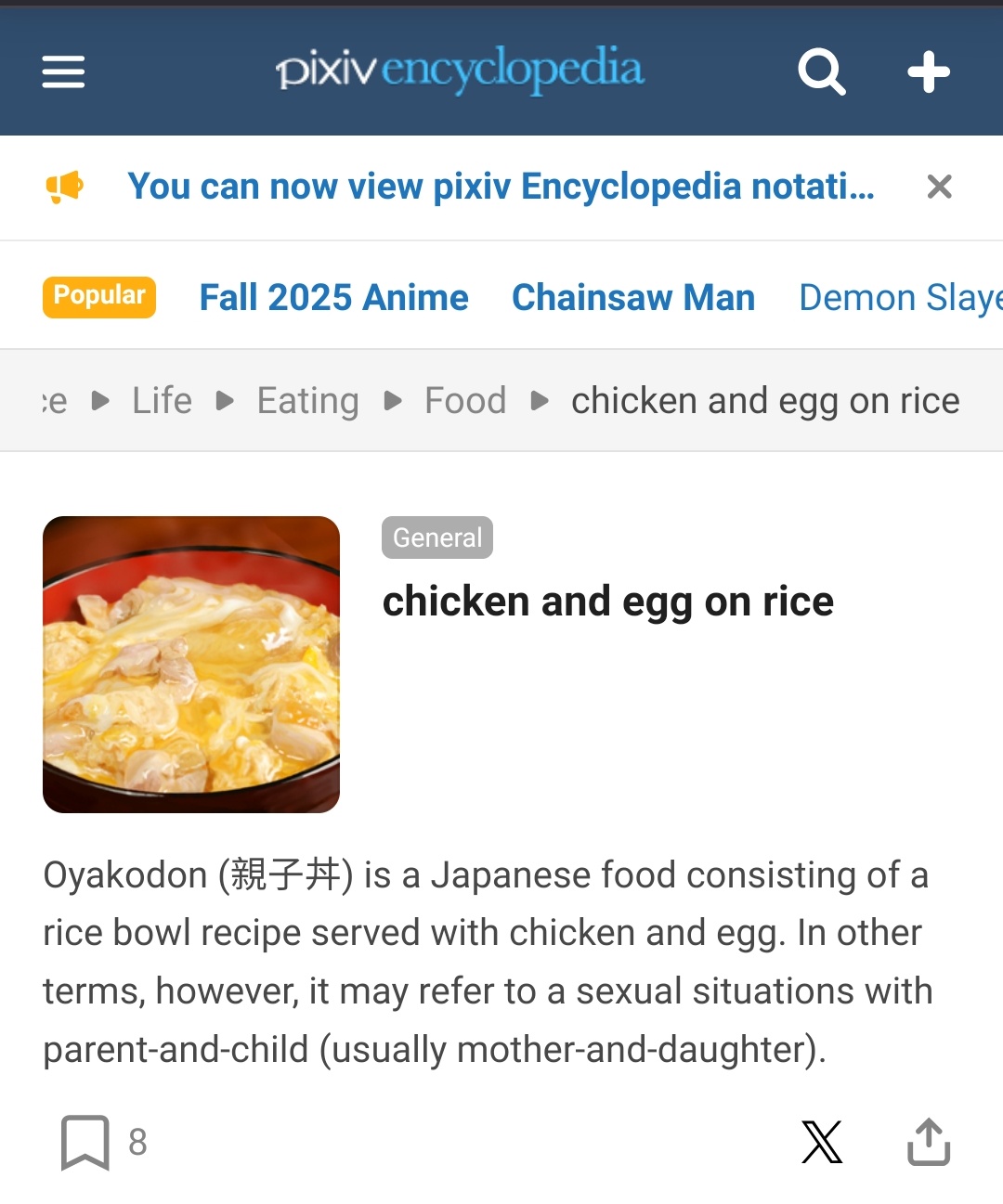
Task: Go to the Life breadcrumb category
Action: 162,401
